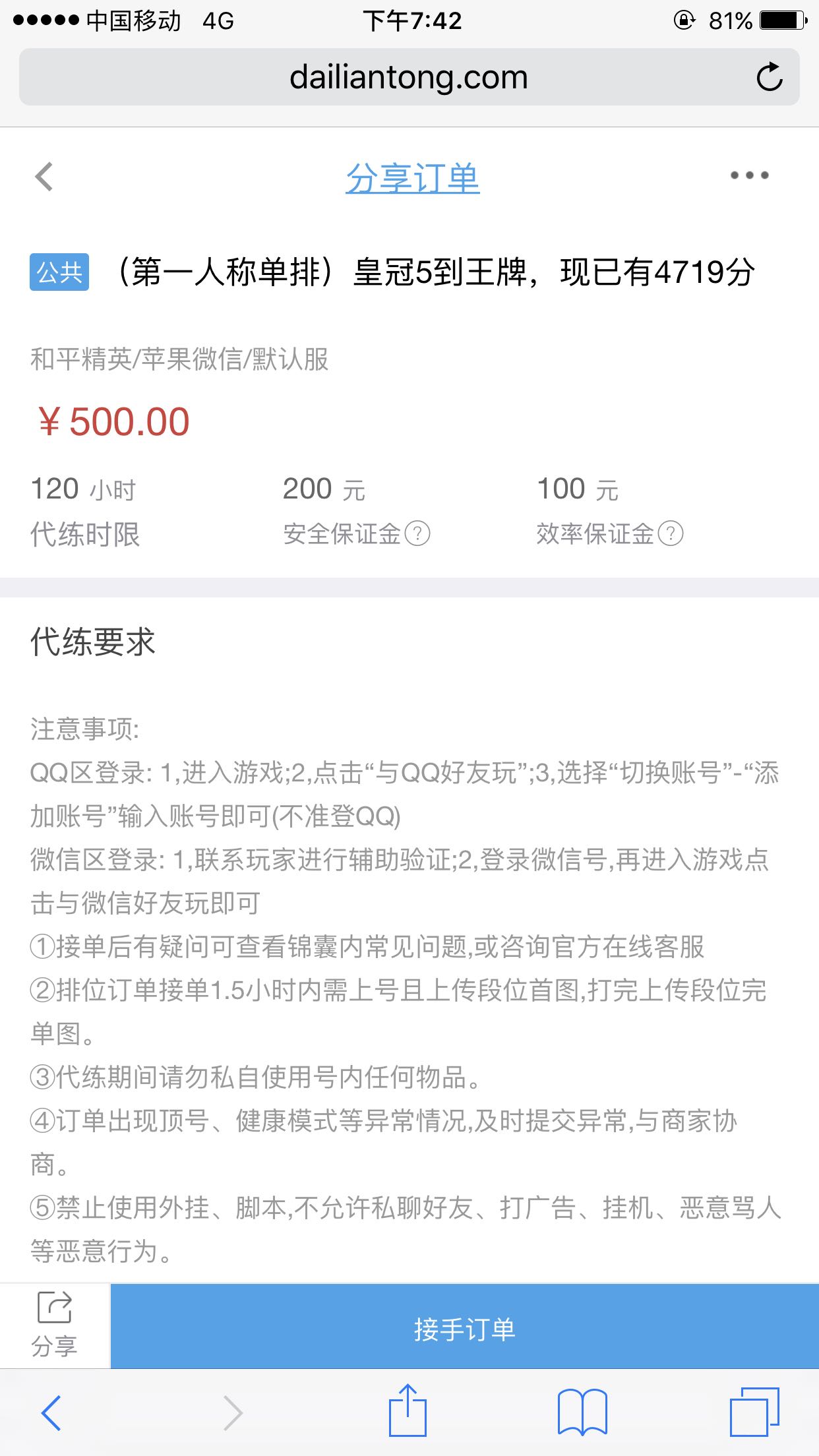Open the 分享订单 link
Image resolution: width=819 pixels, height=1456 pixels.
pyautogui.click(x=413, y=178)
